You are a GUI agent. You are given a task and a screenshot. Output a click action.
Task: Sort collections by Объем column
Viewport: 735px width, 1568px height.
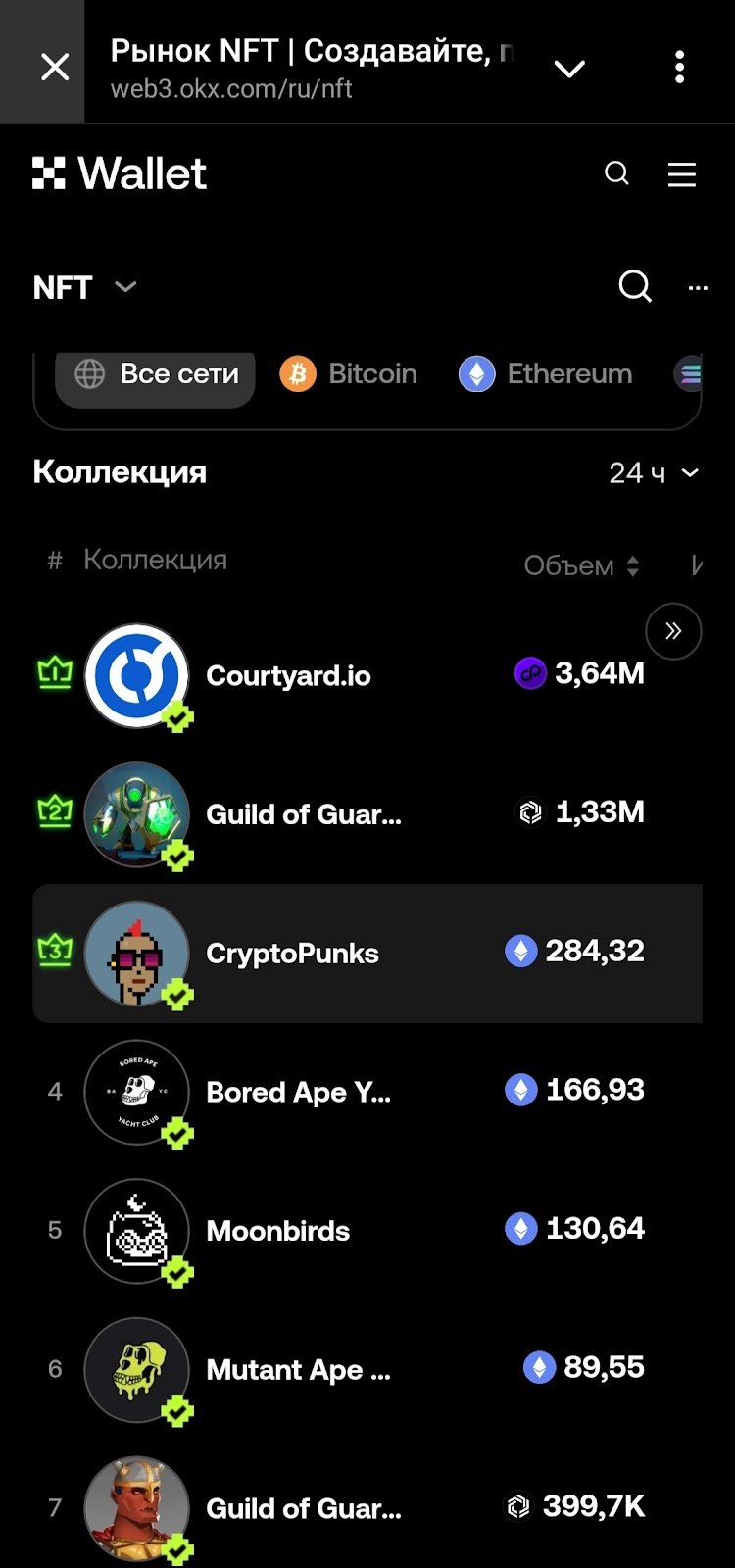[581, 565]
